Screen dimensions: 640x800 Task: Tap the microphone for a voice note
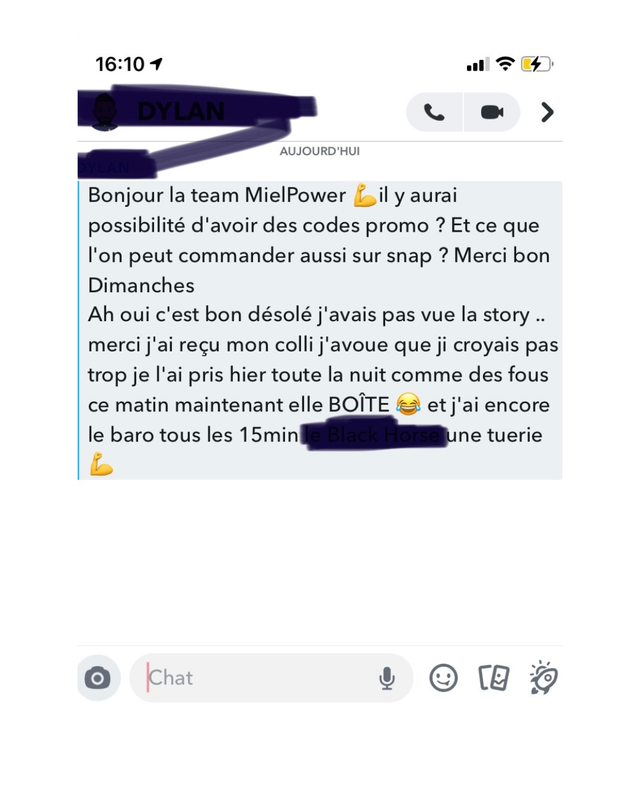pos(387,678)
